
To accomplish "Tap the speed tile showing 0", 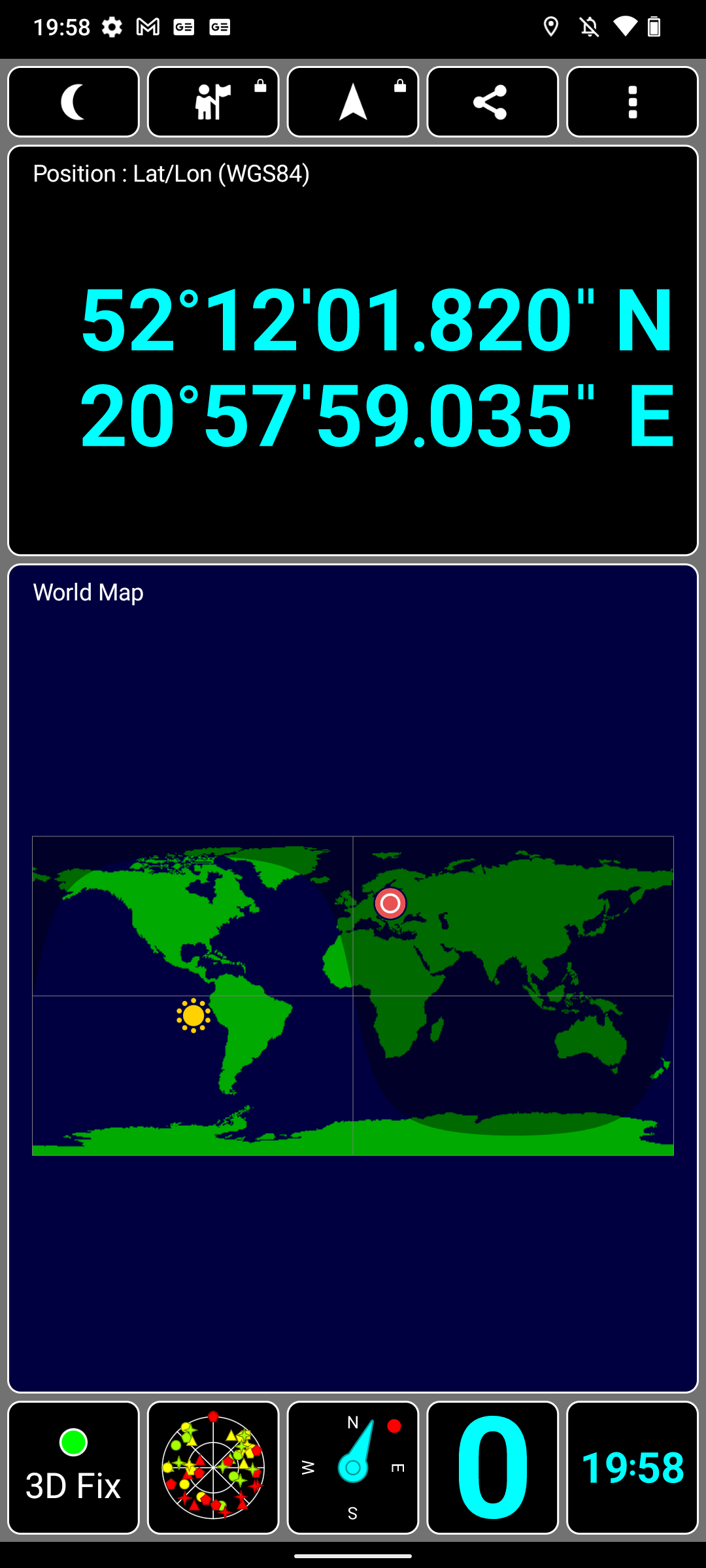I will 492,1467.
